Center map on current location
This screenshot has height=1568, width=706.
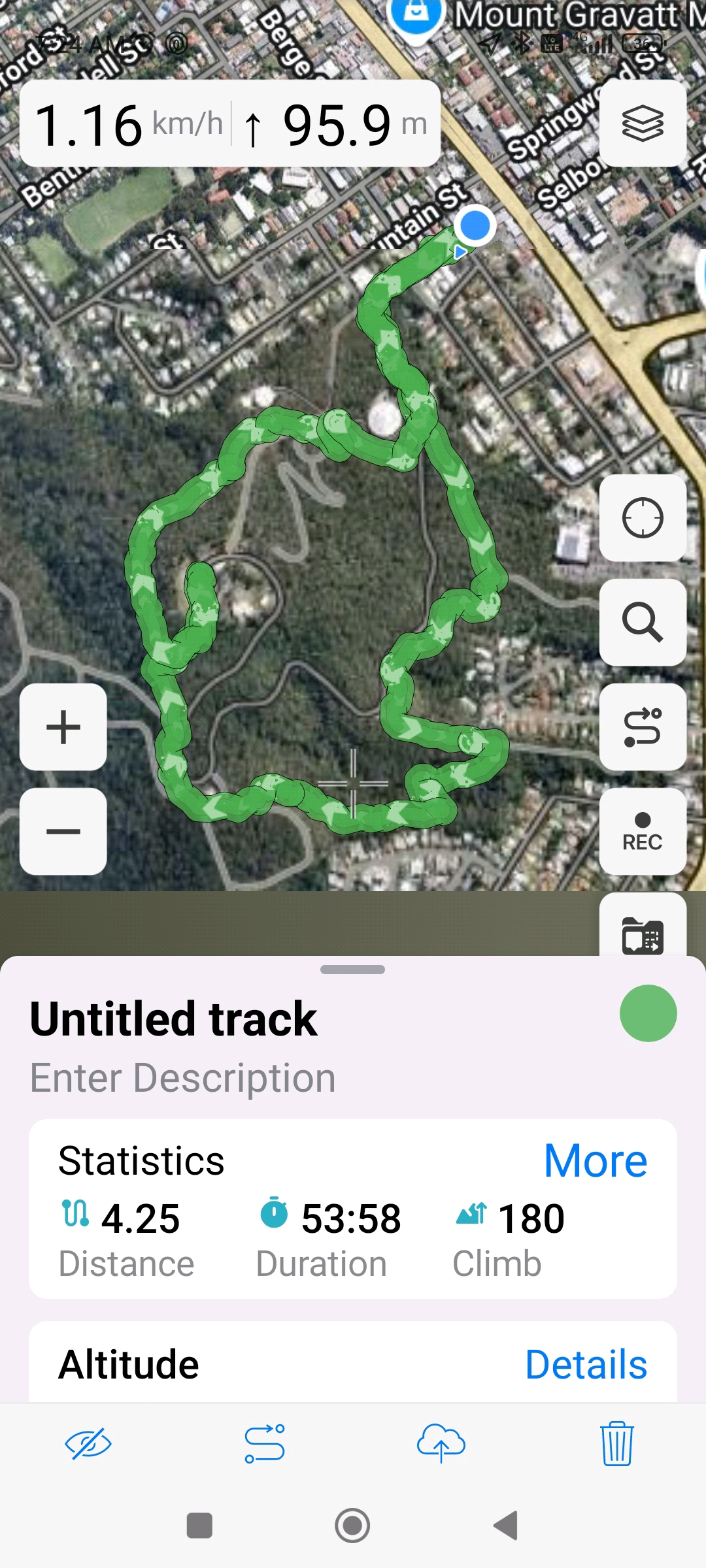pos(643,518)
